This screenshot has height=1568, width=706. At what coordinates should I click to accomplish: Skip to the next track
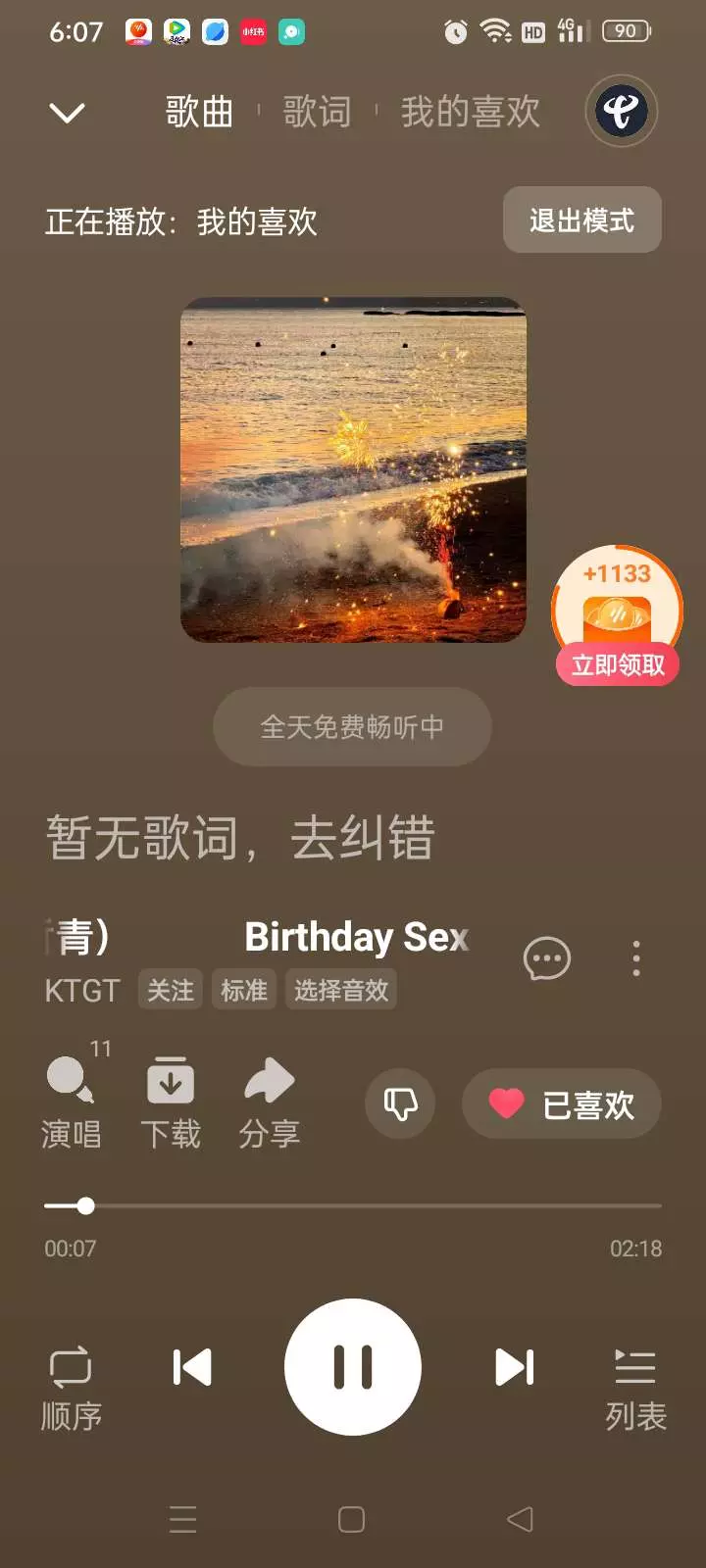coord(514,1367)
